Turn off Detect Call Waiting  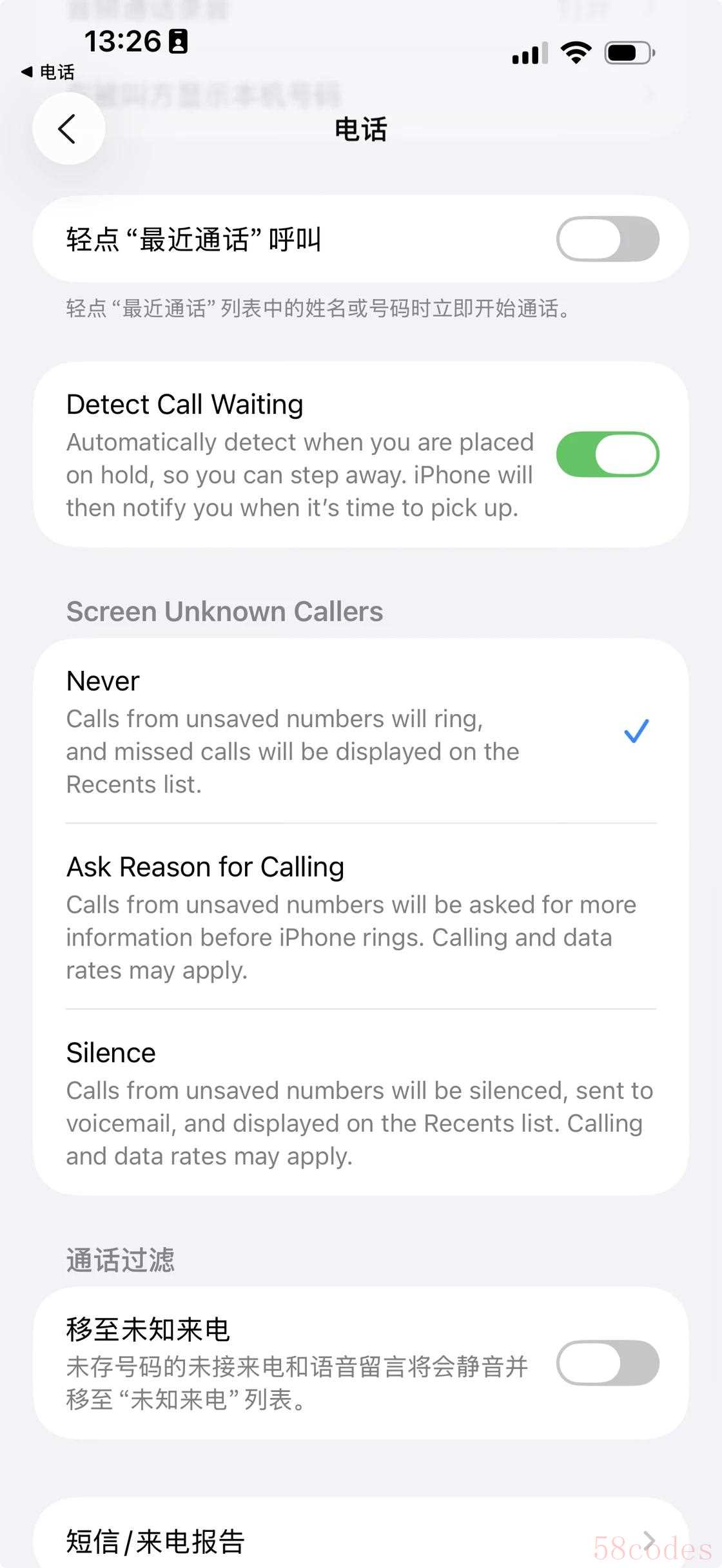pyautogui.click(x=607, y=454)
